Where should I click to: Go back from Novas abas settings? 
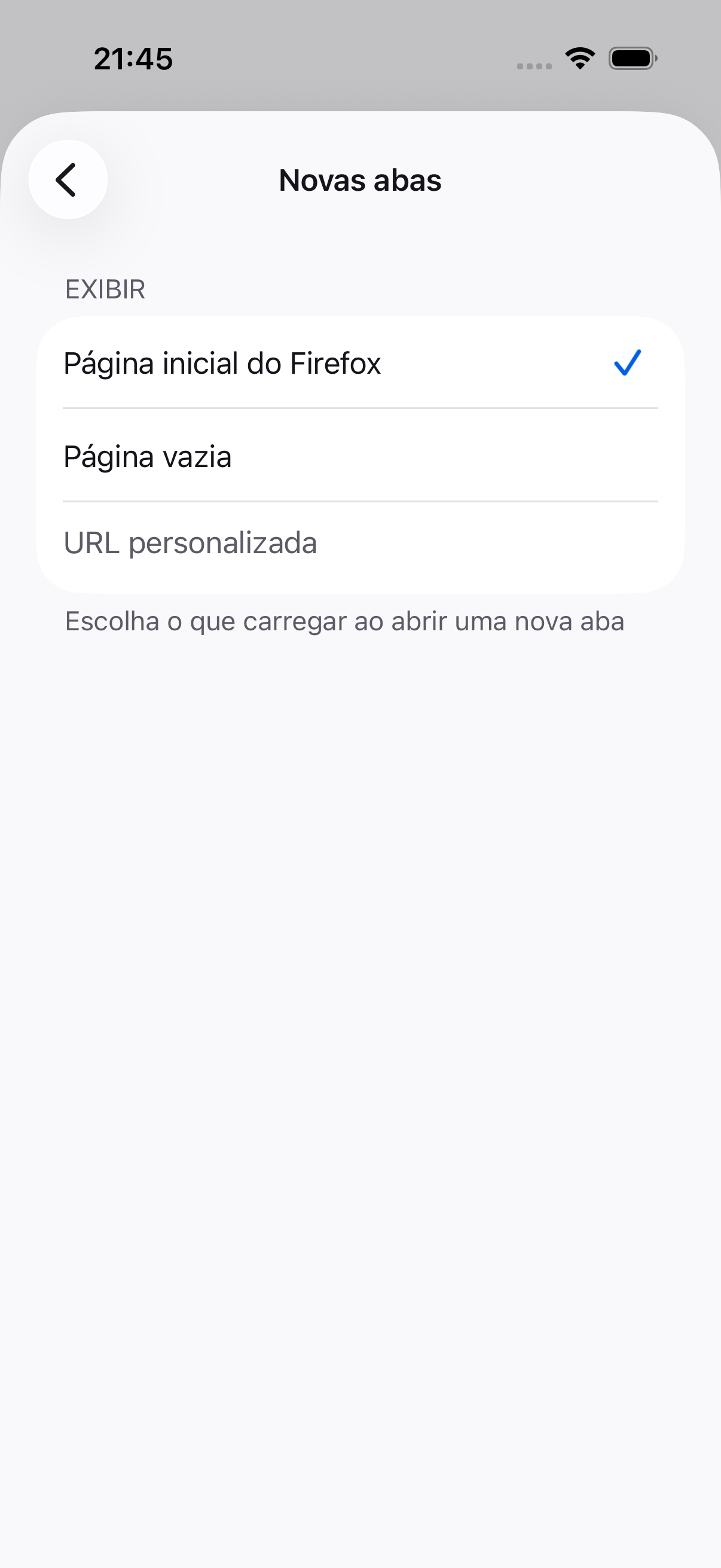[68, 179]
